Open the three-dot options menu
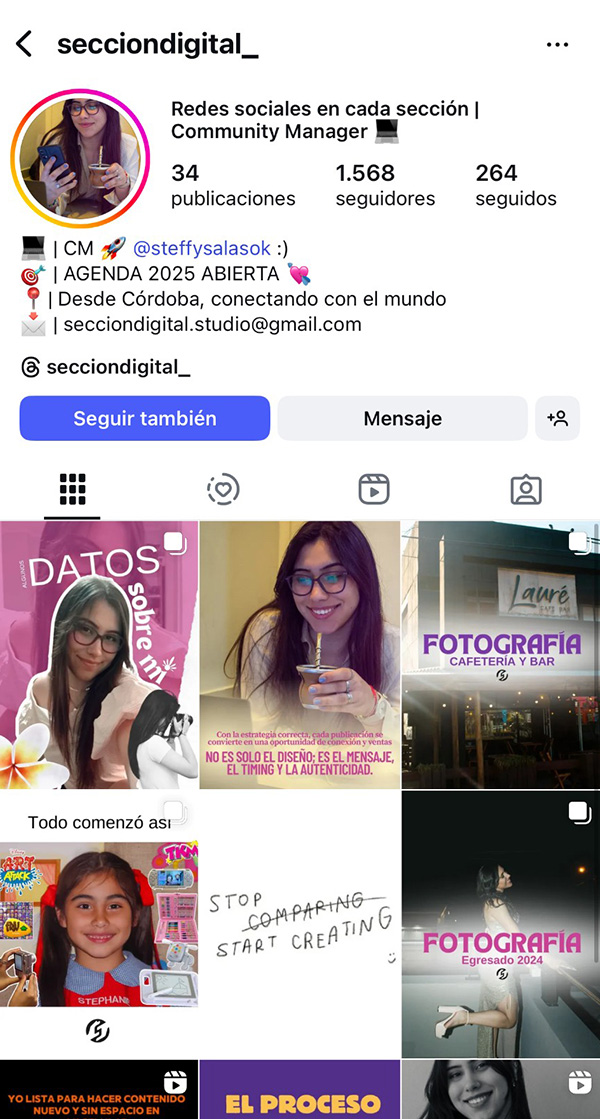 pos(557,45)
